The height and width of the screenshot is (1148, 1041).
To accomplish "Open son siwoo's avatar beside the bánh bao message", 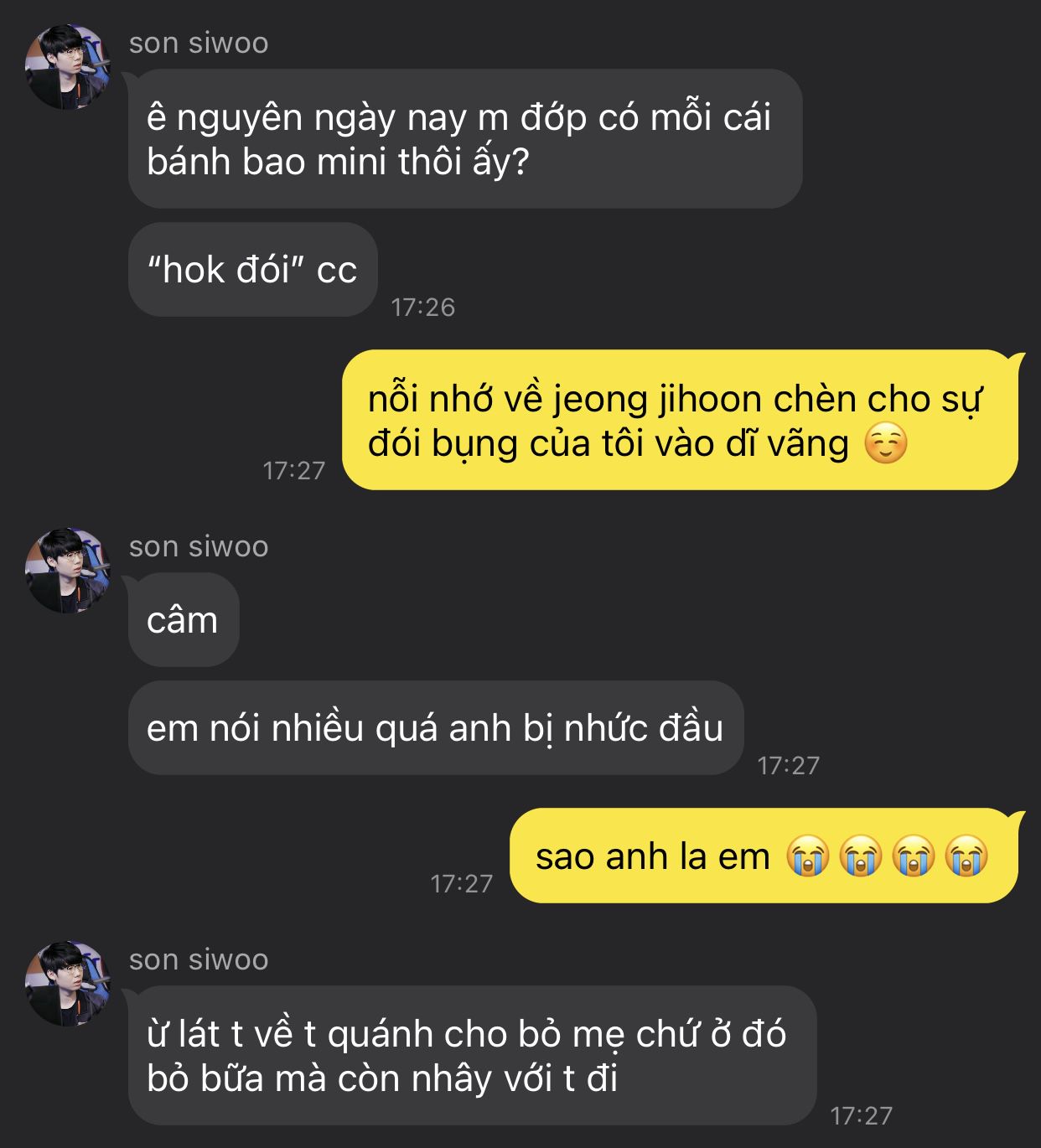I will (68, 67).
